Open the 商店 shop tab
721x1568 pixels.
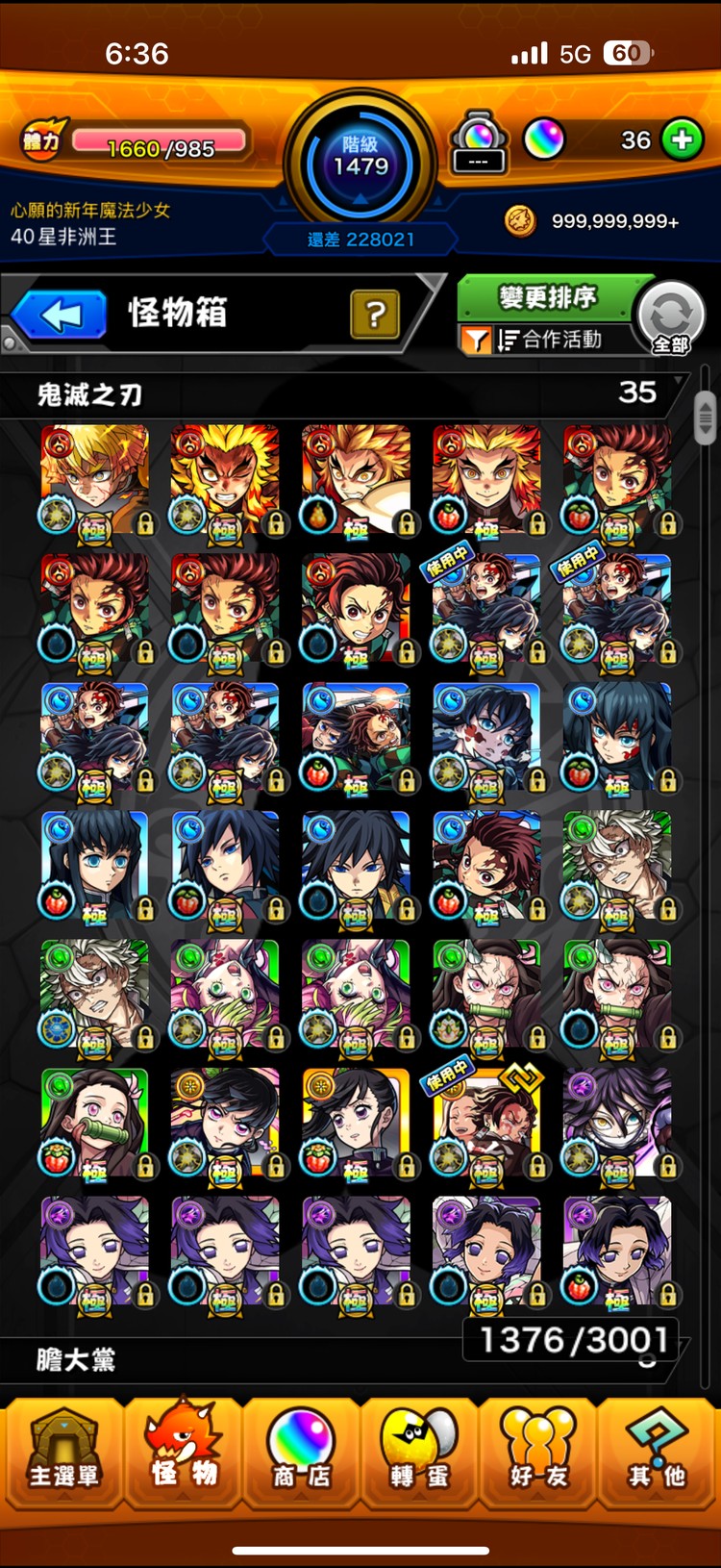pyautogui.click(x=301, y=1453)
